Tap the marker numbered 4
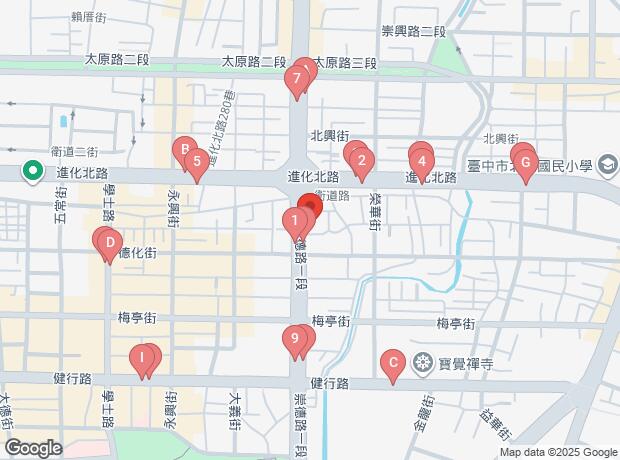 click(x=422, y=161)
